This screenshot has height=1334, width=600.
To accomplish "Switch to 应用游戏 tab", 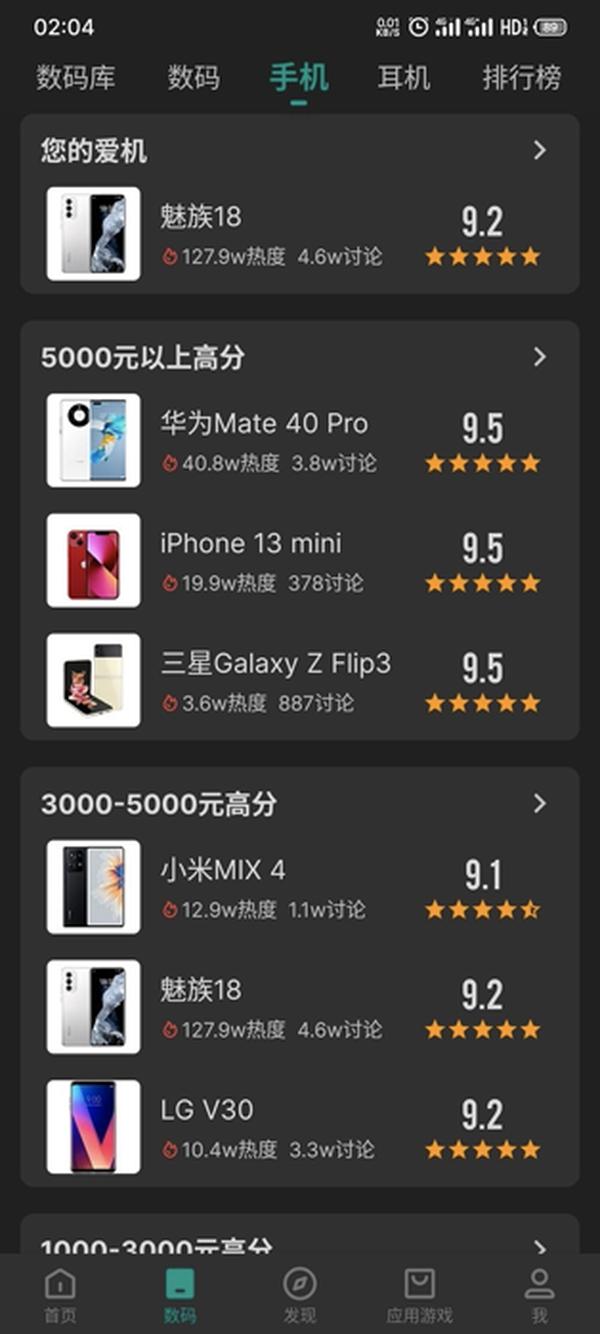I will click(419, 1294).
